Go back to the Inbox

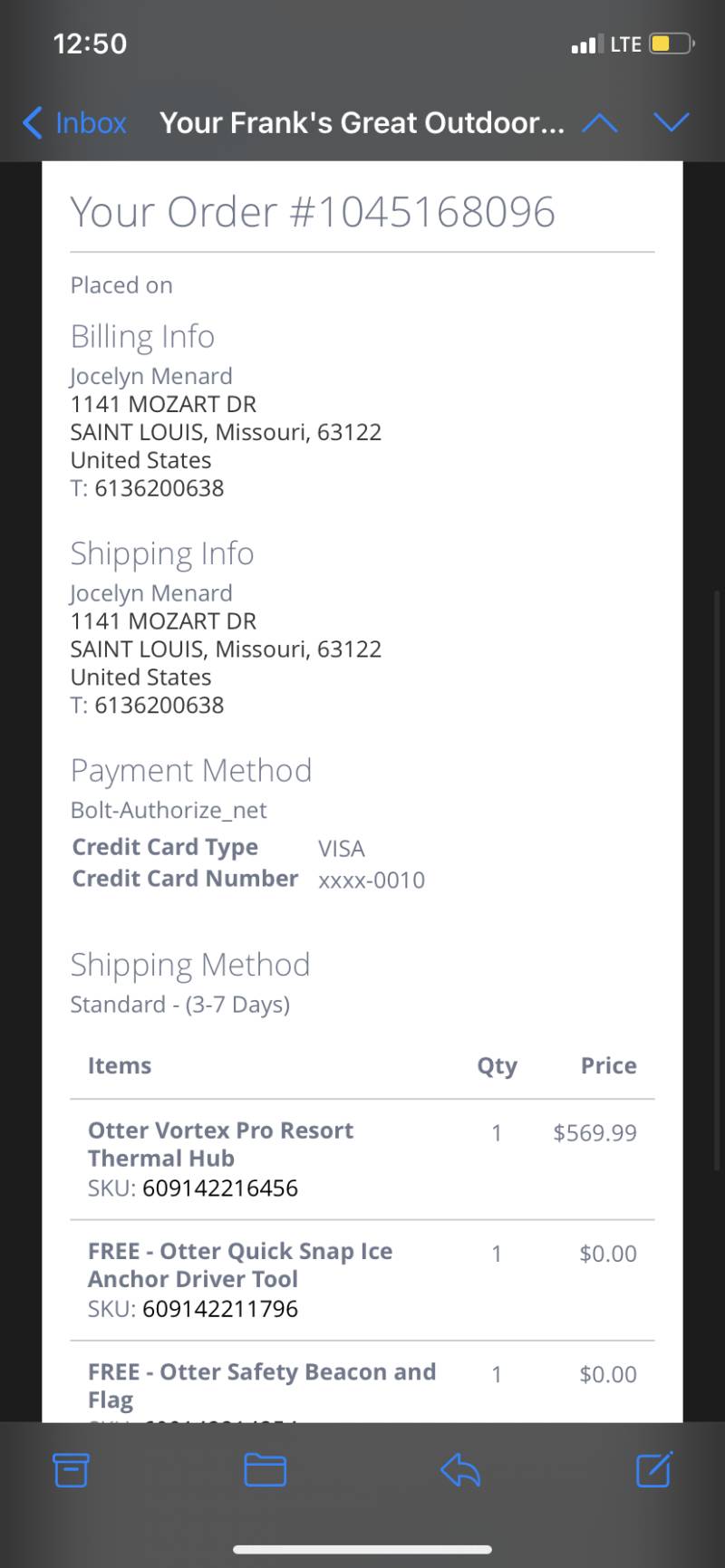click(75, 123)
